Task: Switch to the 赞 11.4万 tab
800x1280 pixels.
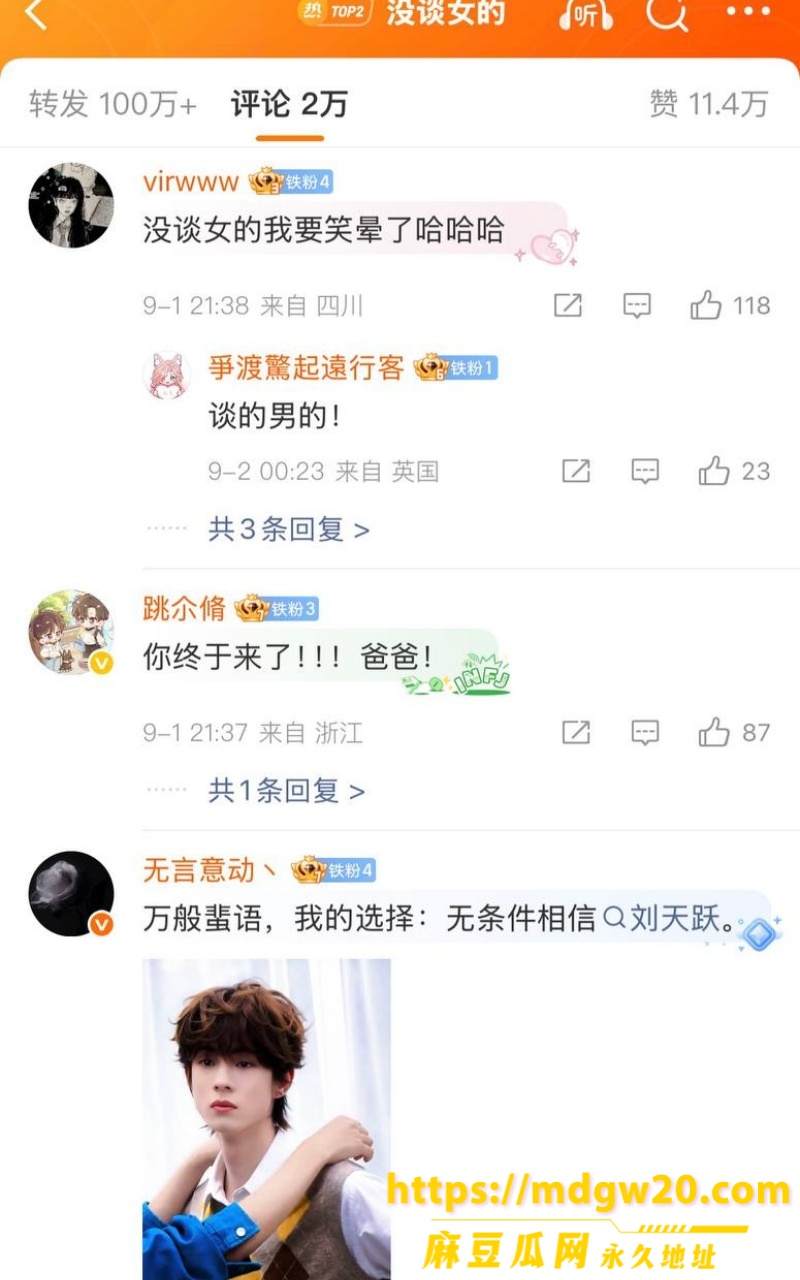Action: [709, 103]
